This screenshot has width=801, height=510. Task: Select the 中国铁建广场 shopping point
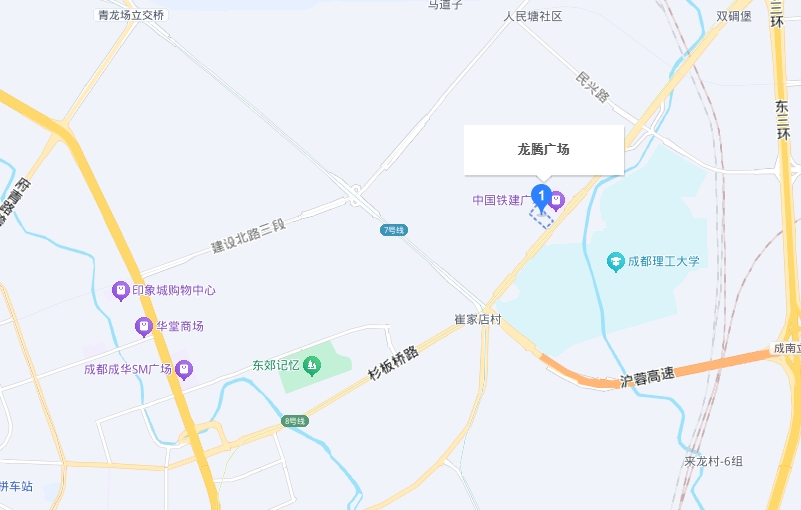[x=557, y=200]
